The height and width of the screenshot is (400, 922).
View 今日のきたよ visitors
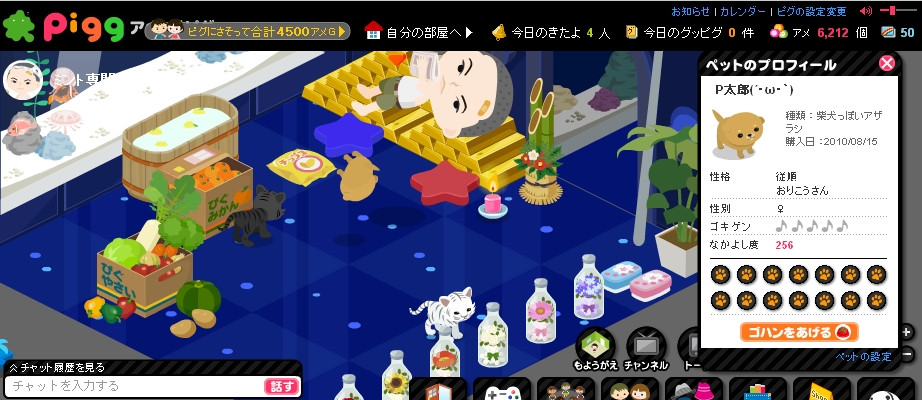tap(550, 32)
